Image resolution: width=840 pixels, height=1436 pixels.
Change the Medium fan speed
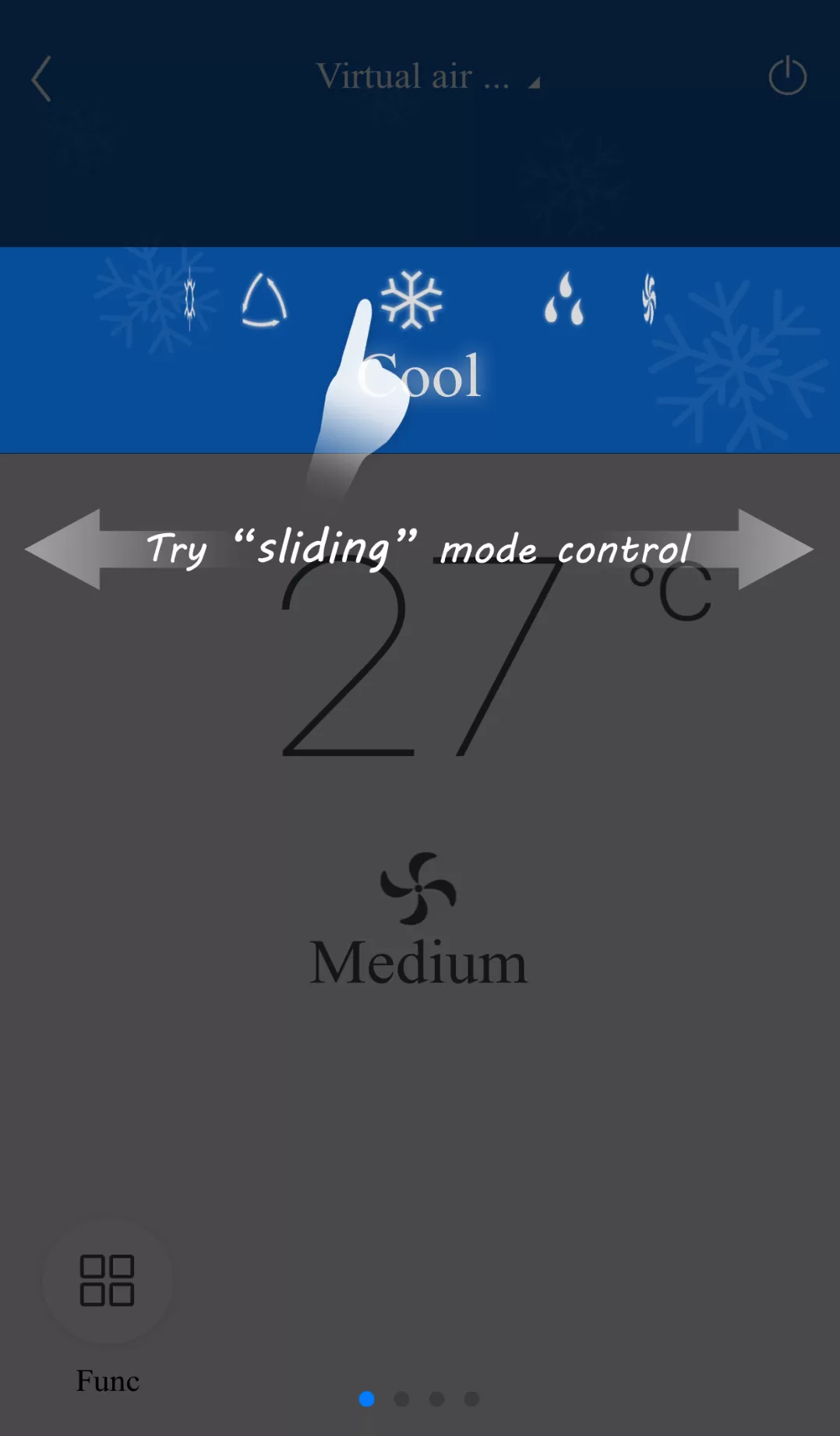(418, 920)
